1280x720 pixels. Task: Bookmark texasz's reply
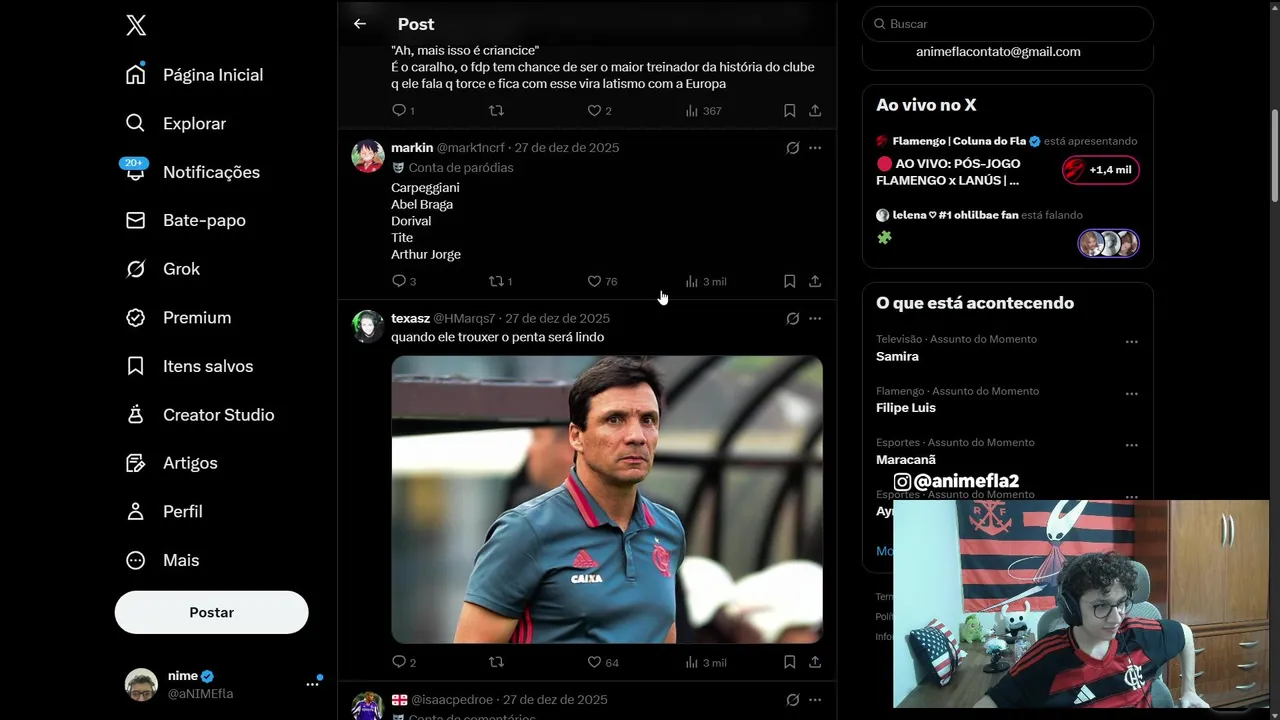click(789, 662)
